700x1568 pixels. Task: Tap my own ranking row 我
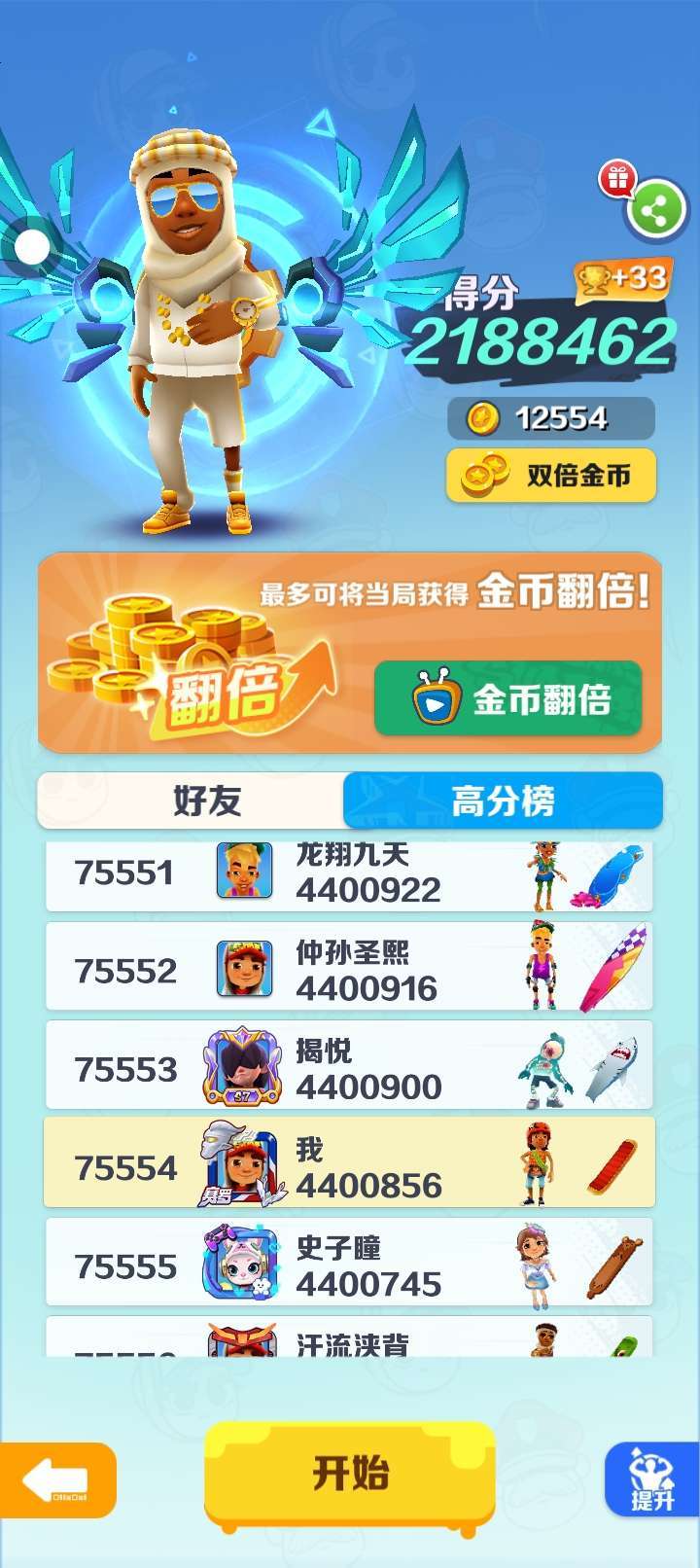pyautogui.click(x=349, y=1165)
